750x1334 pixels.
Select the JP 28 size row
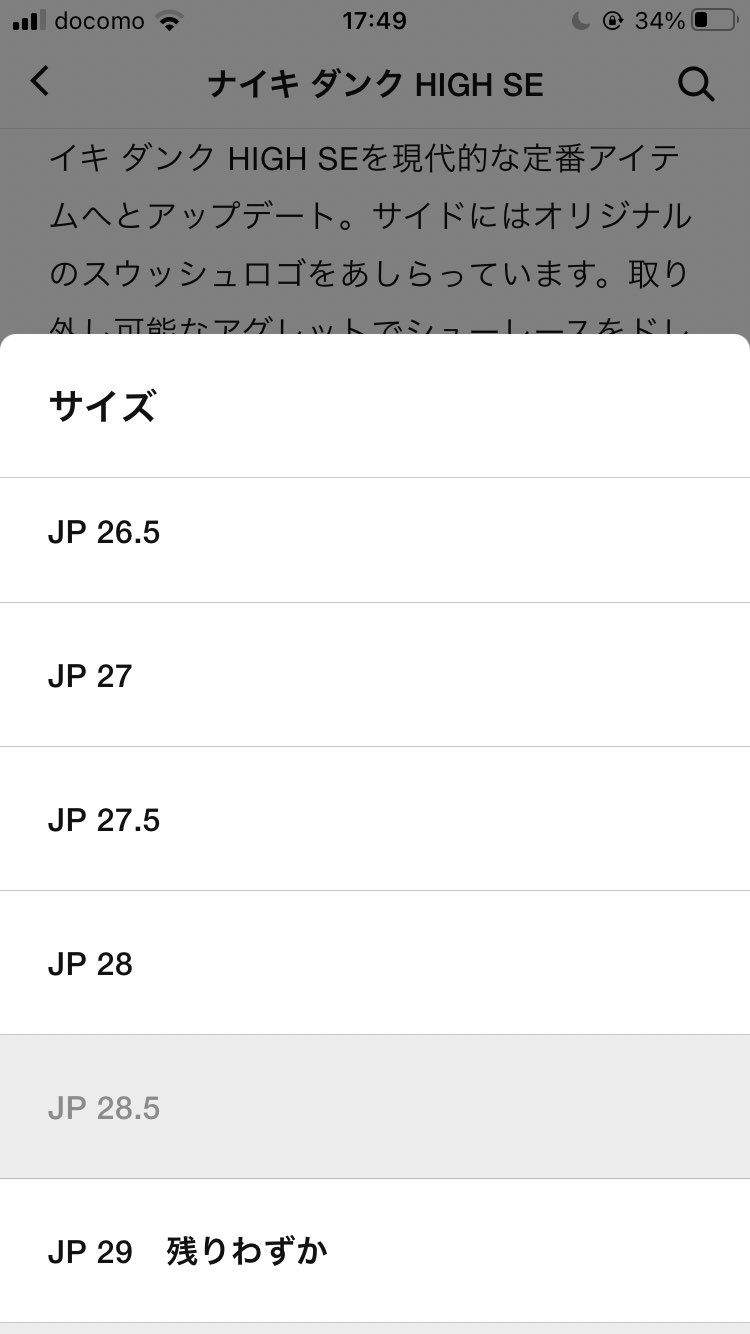tap(375, 963)
